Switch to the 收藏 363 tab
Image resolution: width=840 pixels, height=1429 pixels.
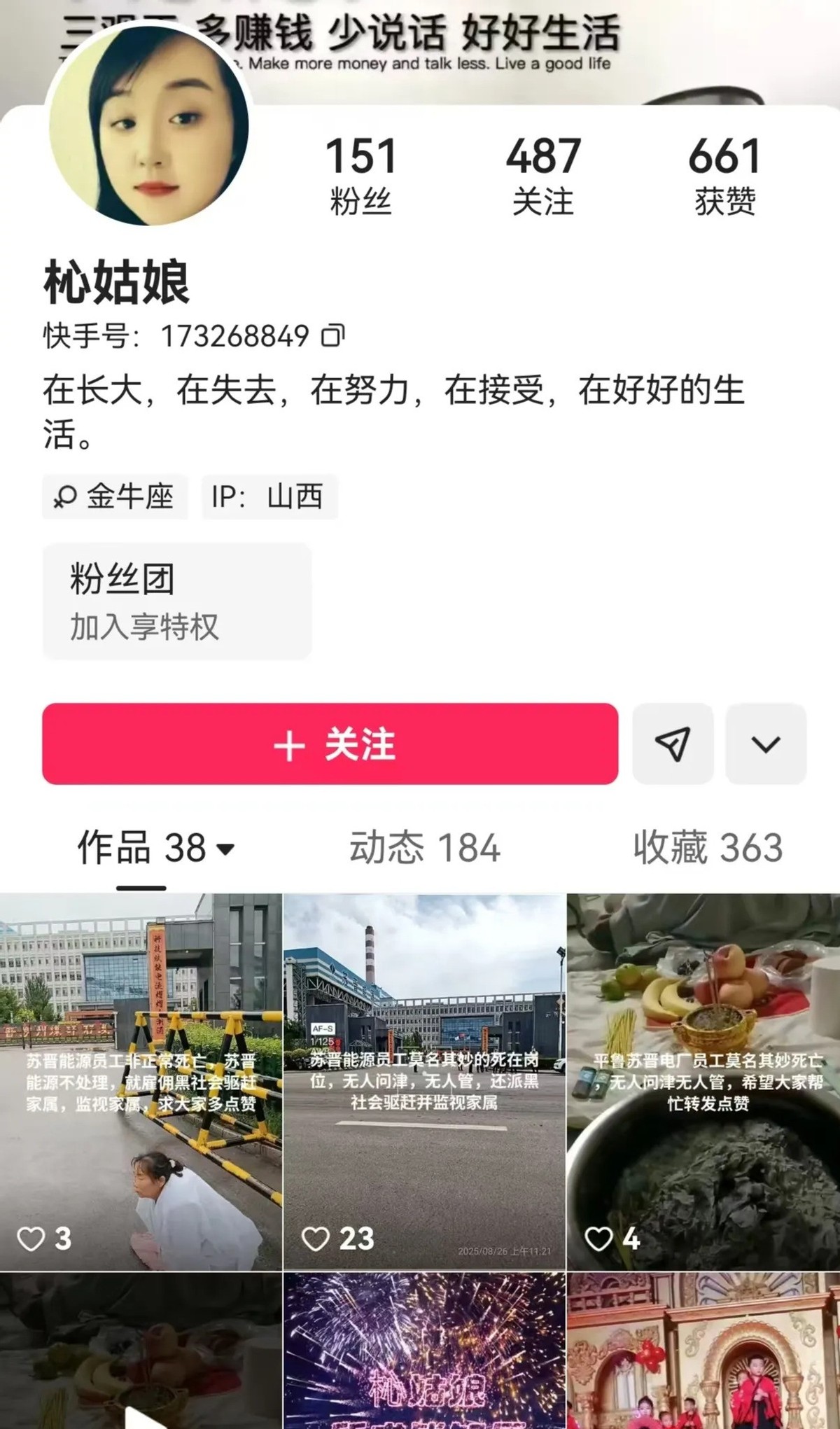pos(707,847)
